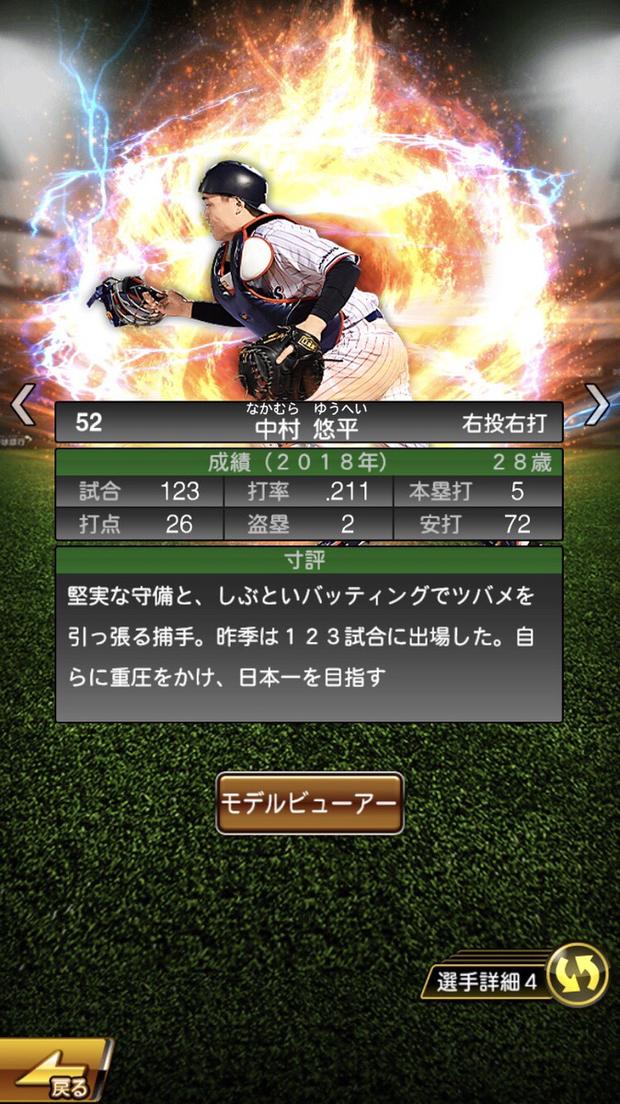Show the previous player with left arrow

click(x=22, y=405)
